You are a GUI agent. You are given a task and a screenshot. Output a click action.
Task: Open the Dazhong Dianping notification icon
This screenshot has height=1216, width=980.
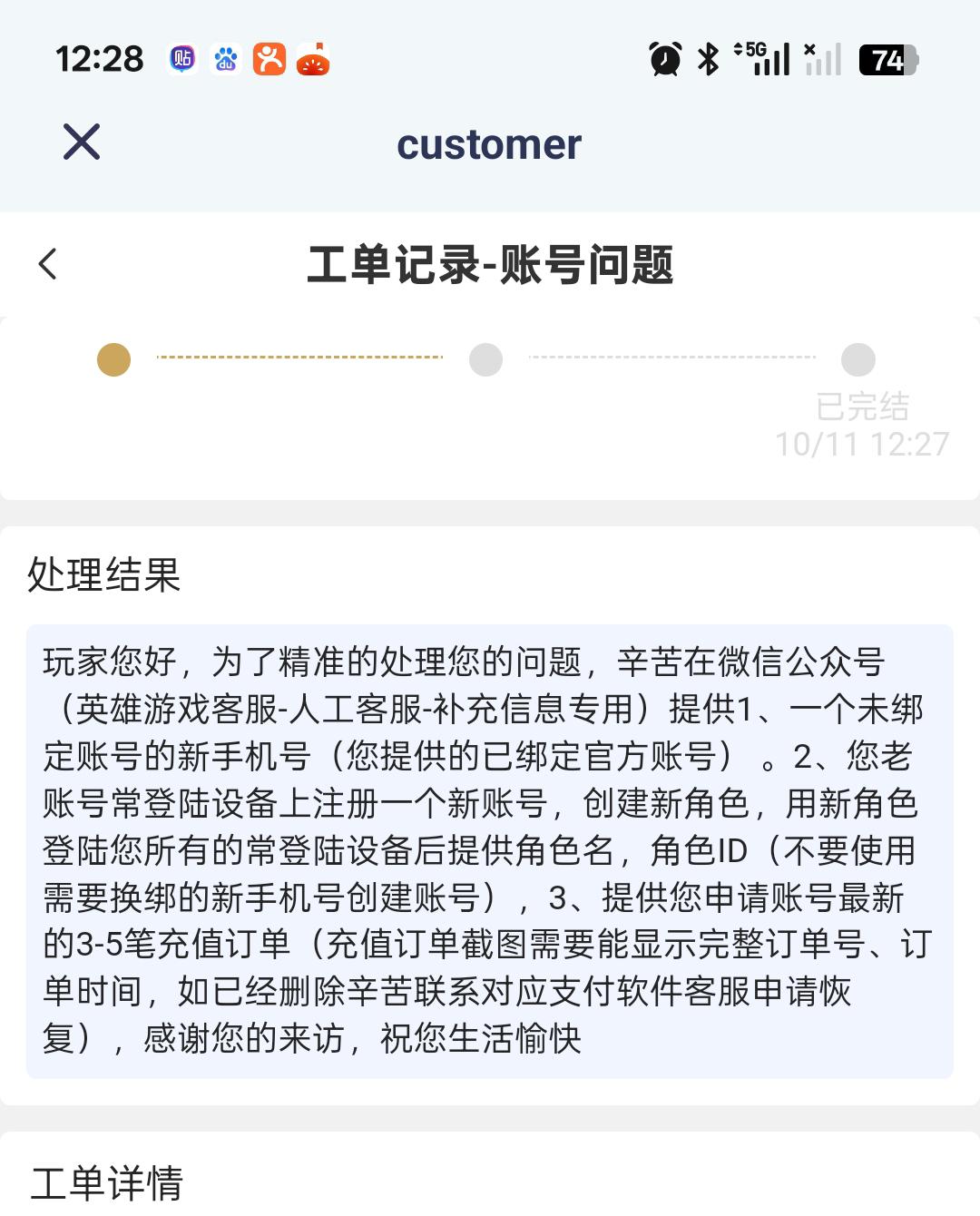point(268,59)
